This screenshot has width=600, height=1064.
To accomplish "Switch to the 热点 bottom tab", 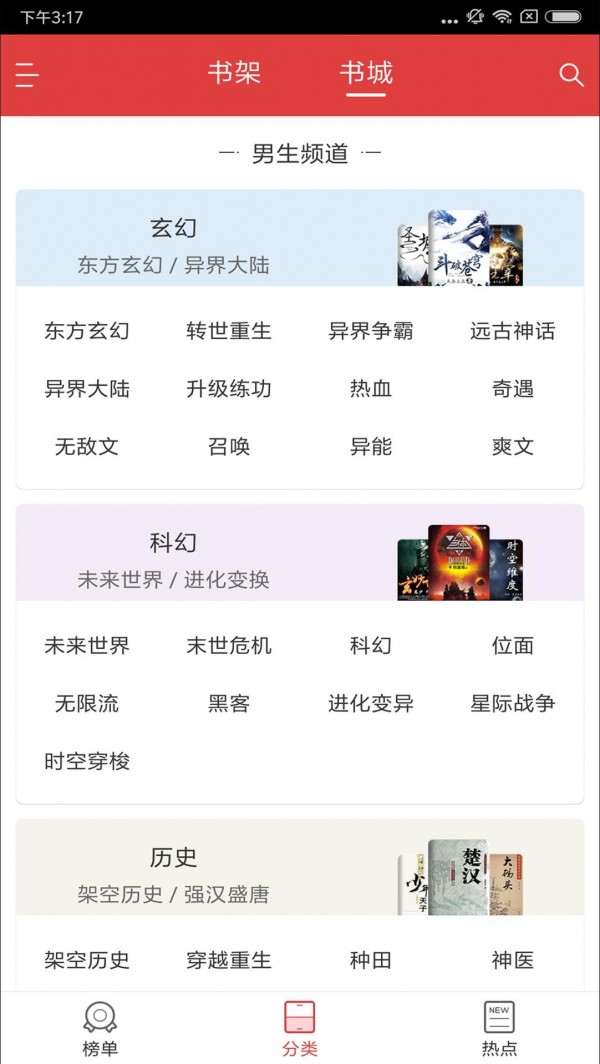I will [x=500, y=1029].
